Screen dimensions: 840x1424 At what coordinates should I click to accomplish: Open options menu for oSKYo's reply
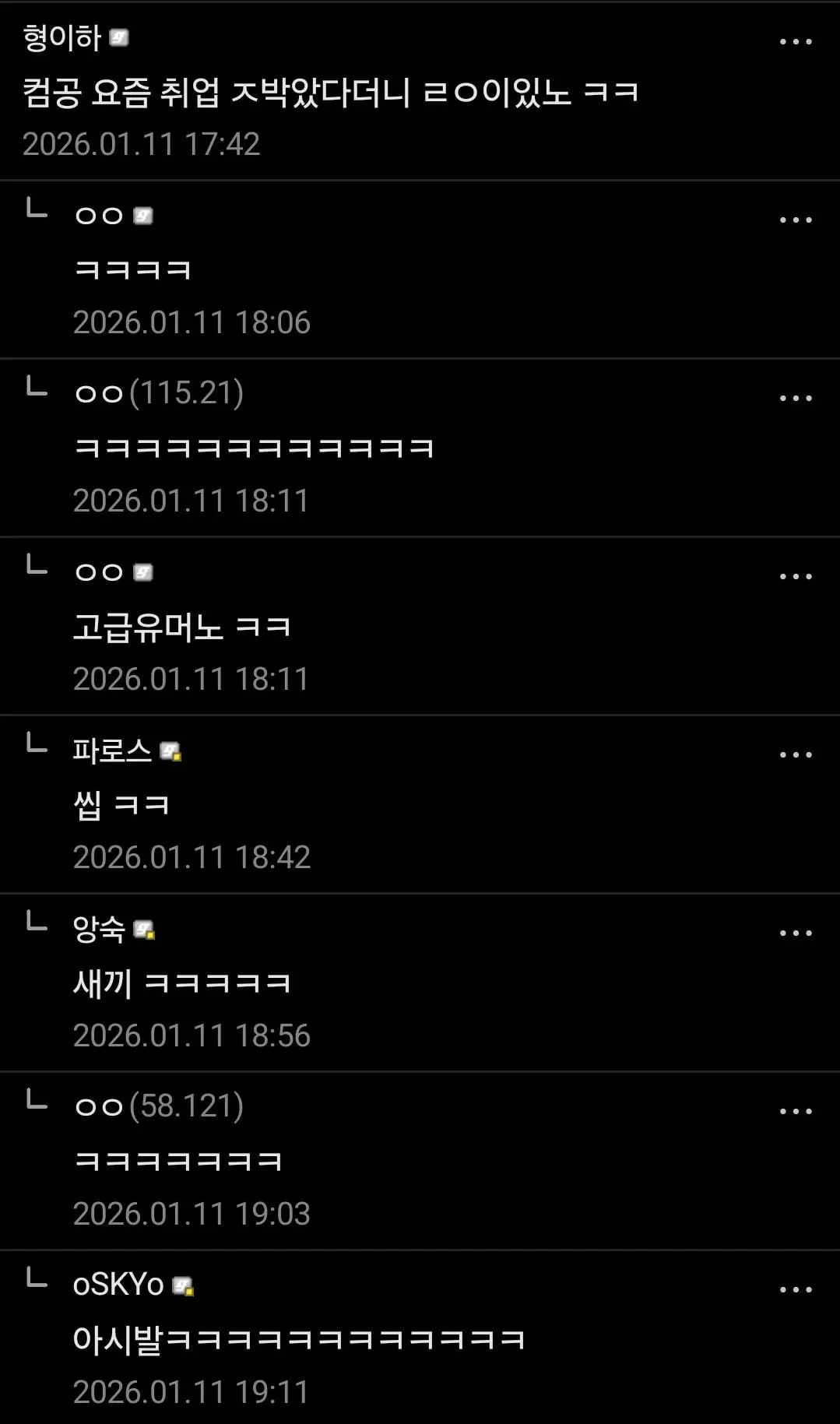795,1290
